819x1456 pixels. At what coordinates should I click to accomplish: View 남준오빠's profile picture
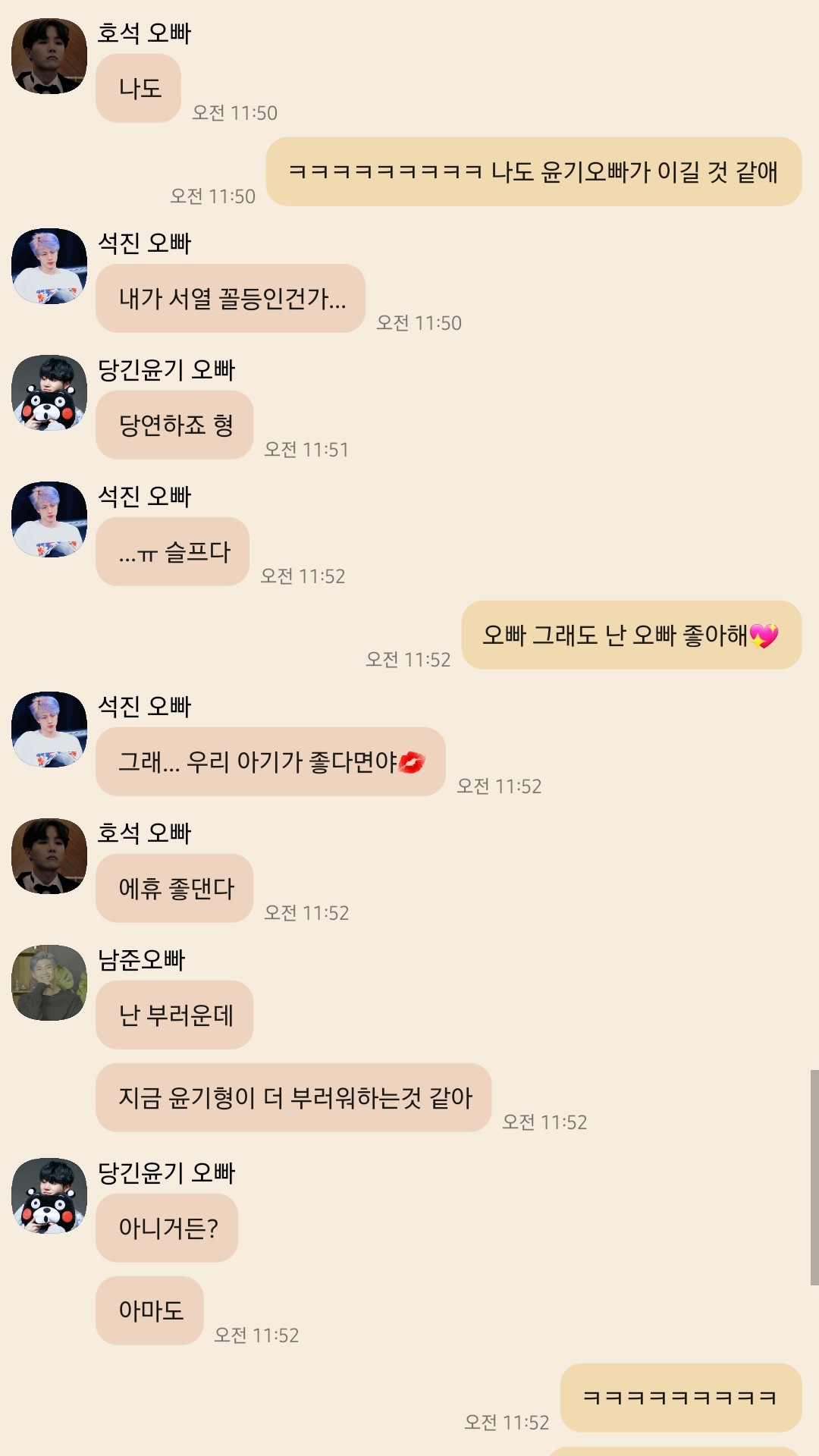49,982
